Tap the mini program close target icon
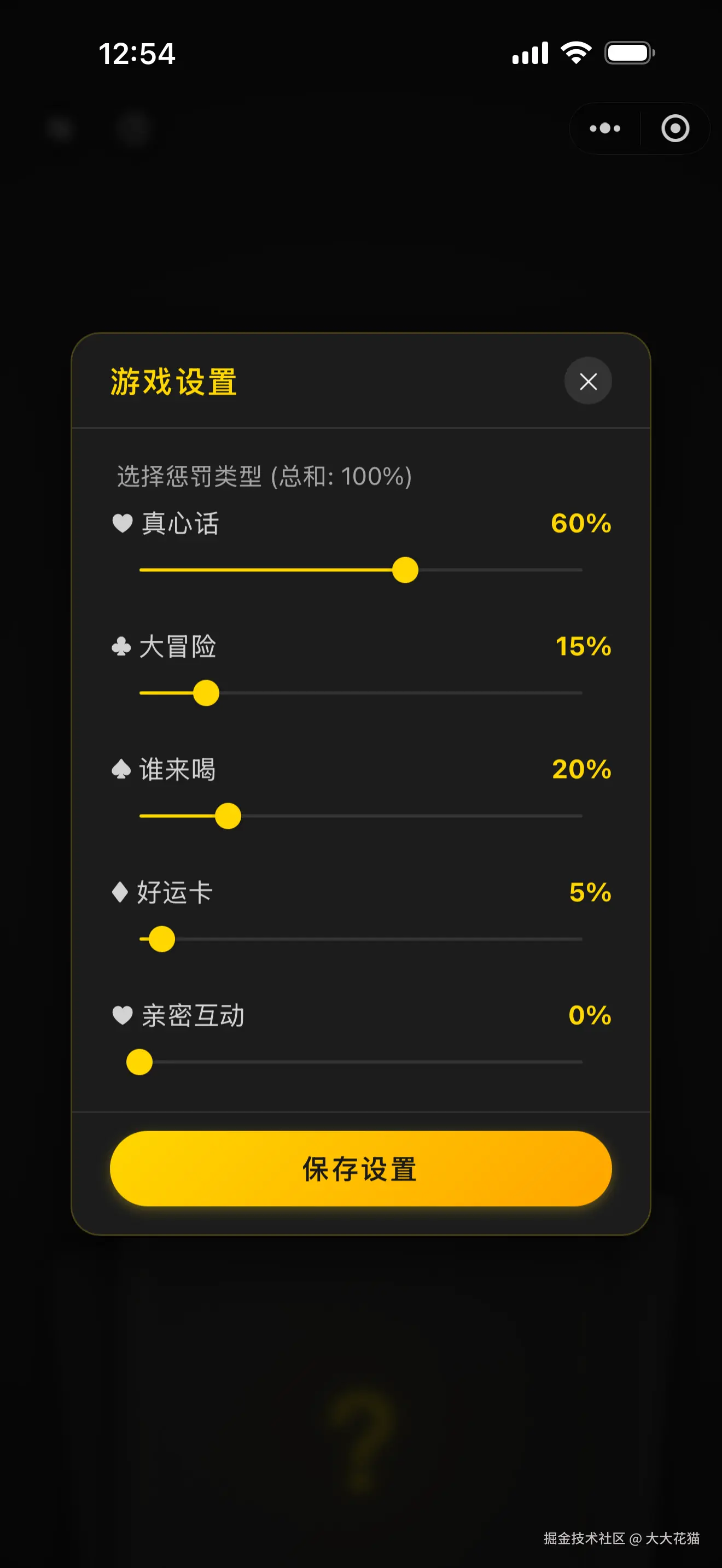 (x=675, y=128)
